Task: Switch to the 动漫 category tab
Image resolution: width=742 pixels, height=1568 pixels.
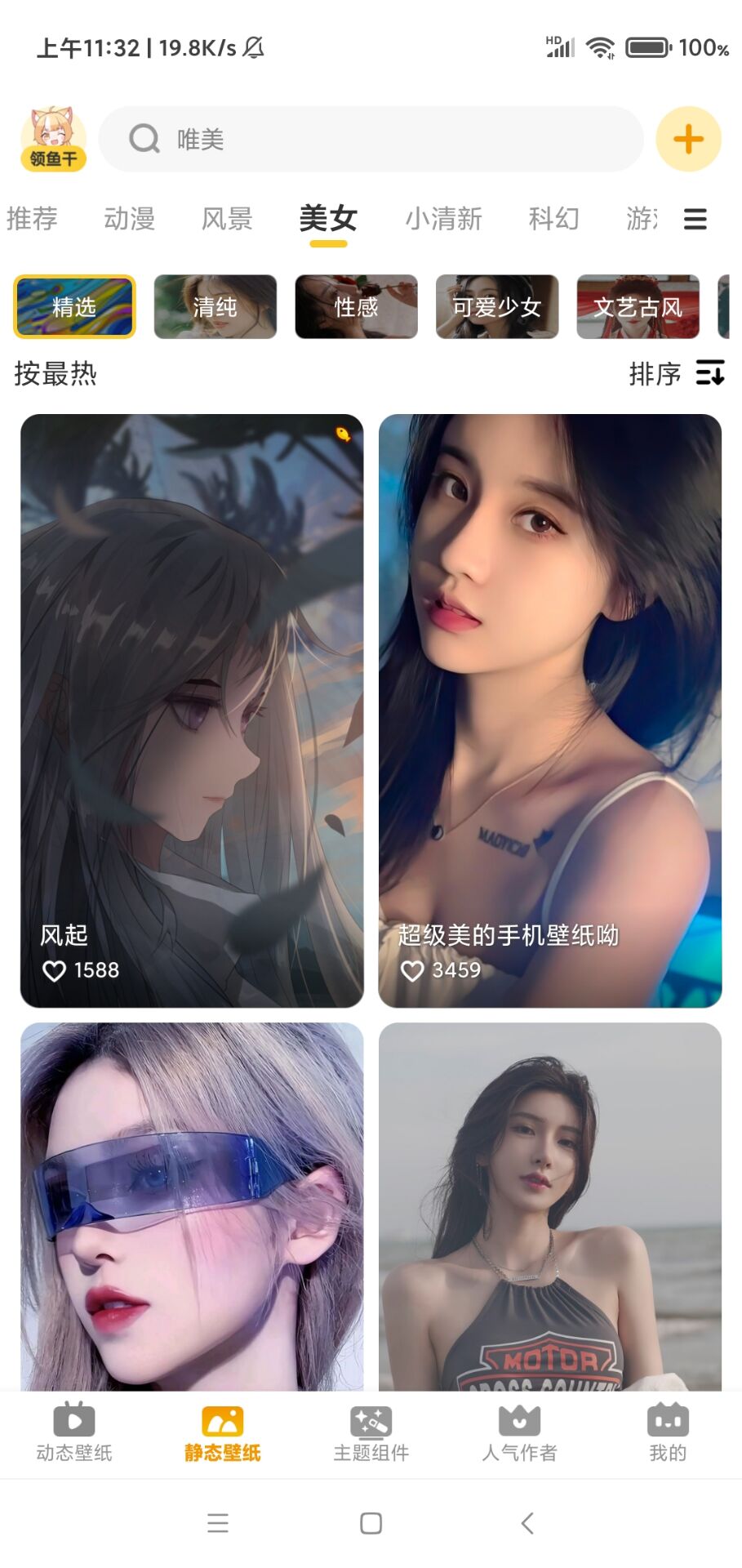Action: tap(129, 219)
